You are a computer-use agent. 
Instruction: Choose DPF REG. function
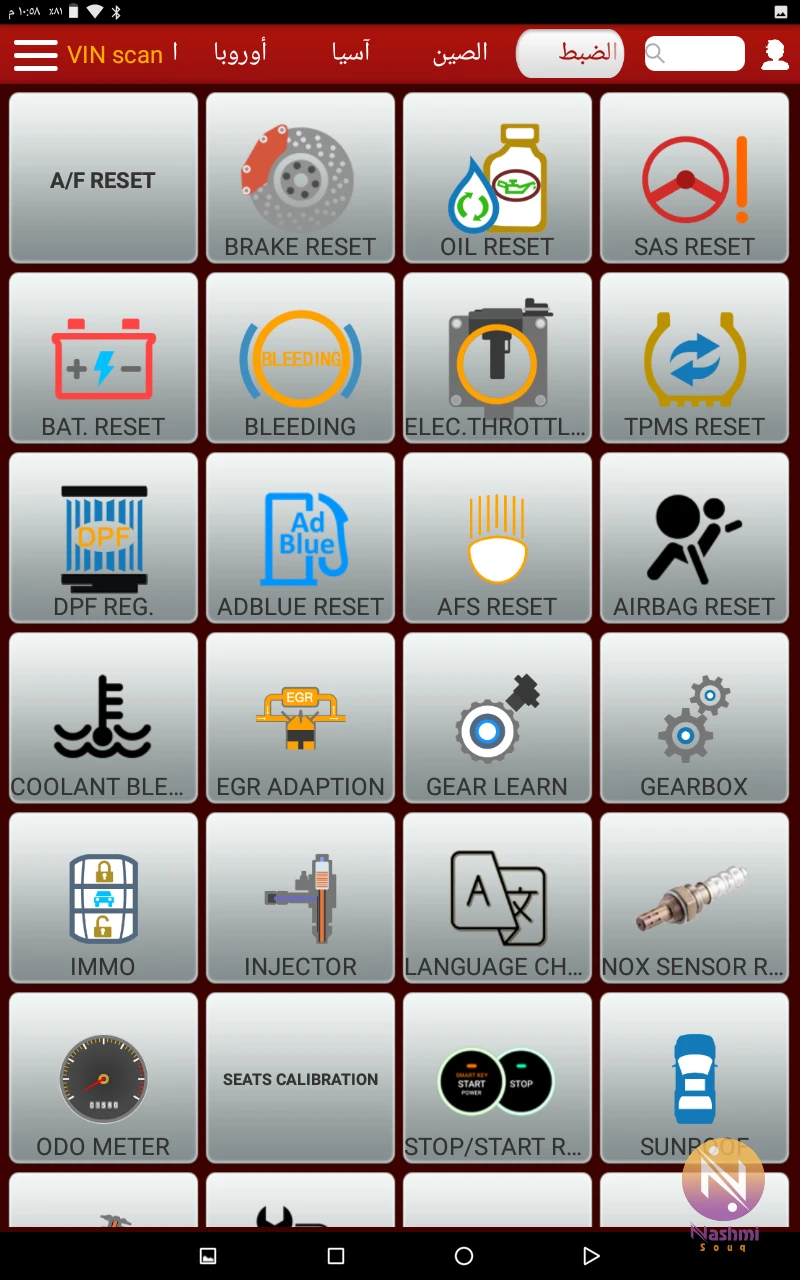click(103, 538)
